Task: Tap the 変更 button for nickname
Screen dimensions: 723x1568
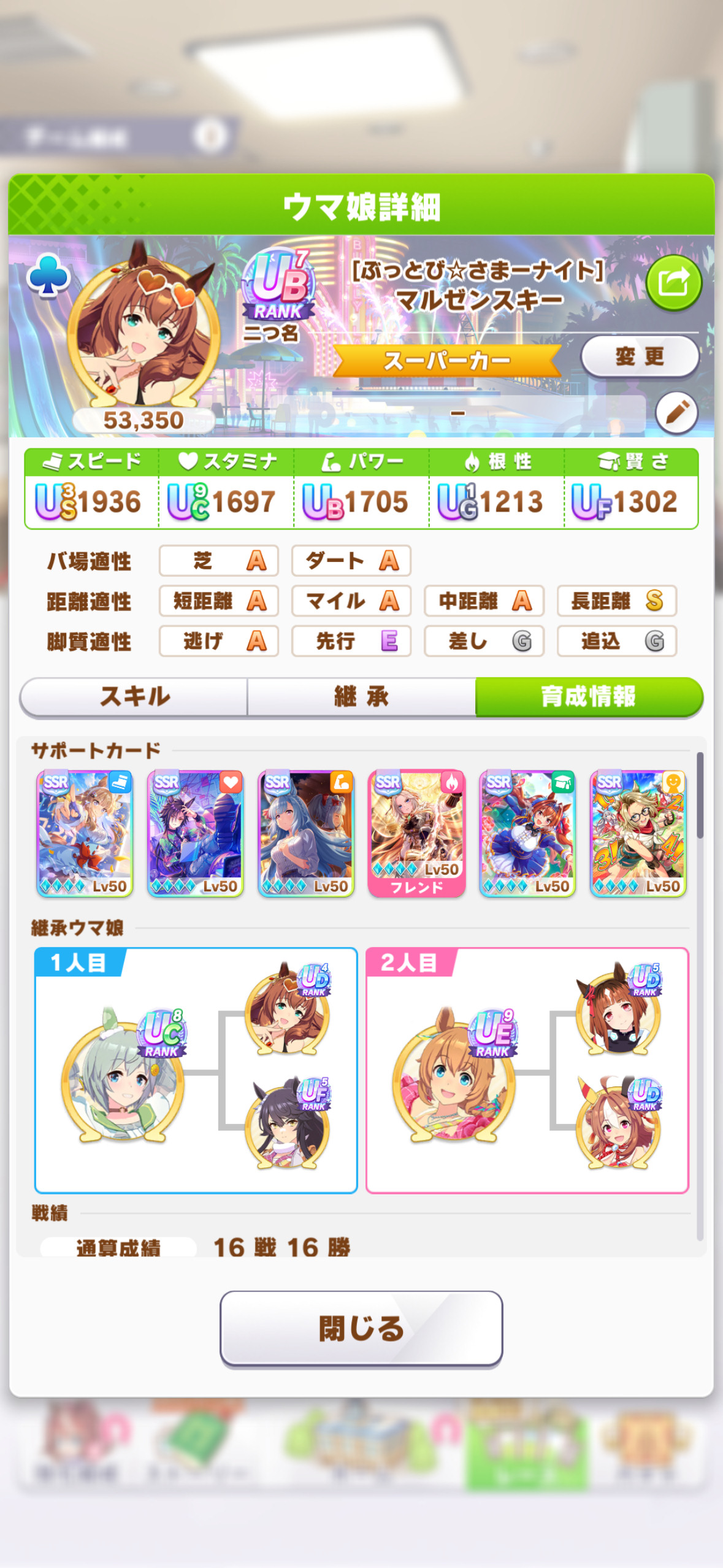Action: click(x=640, y=356)
